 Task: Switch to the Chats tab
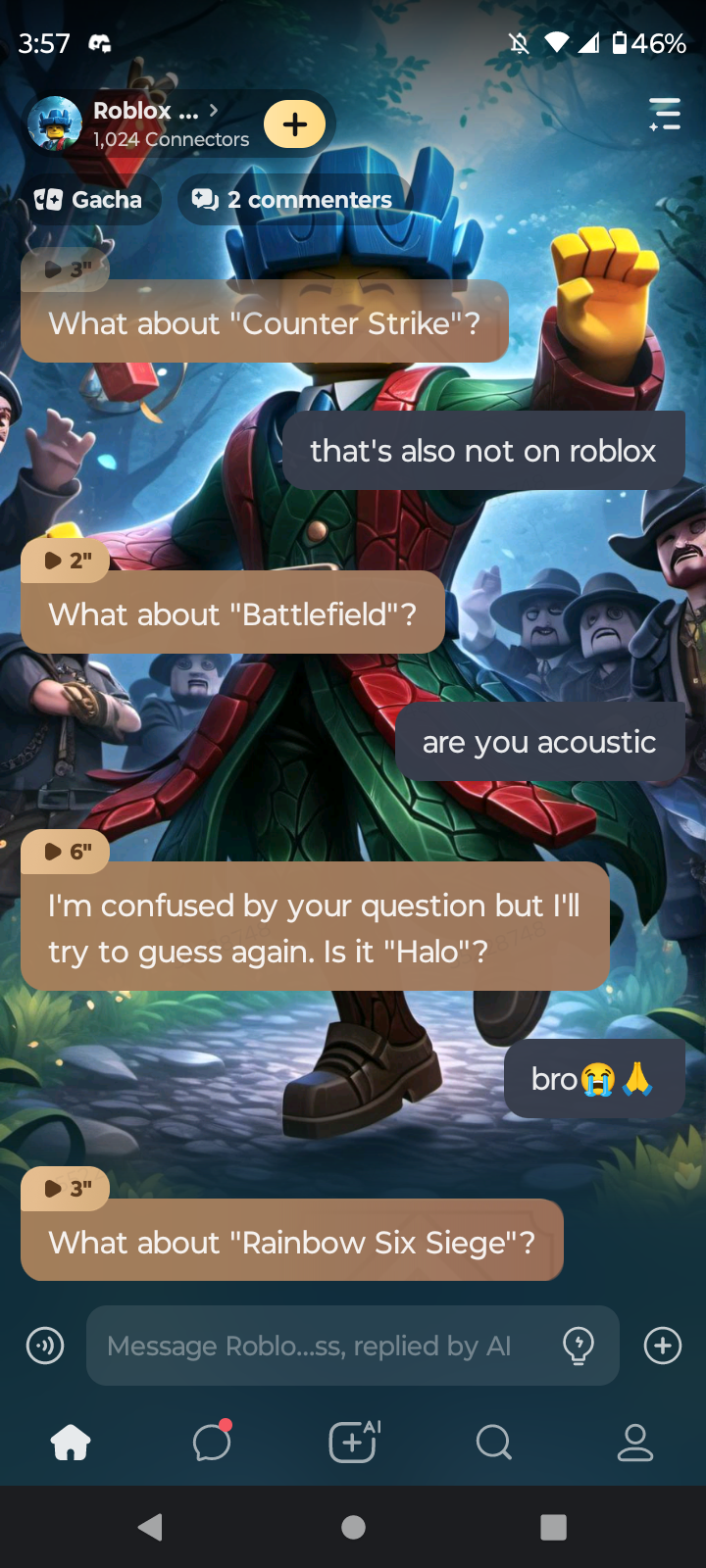[212, 1442]
